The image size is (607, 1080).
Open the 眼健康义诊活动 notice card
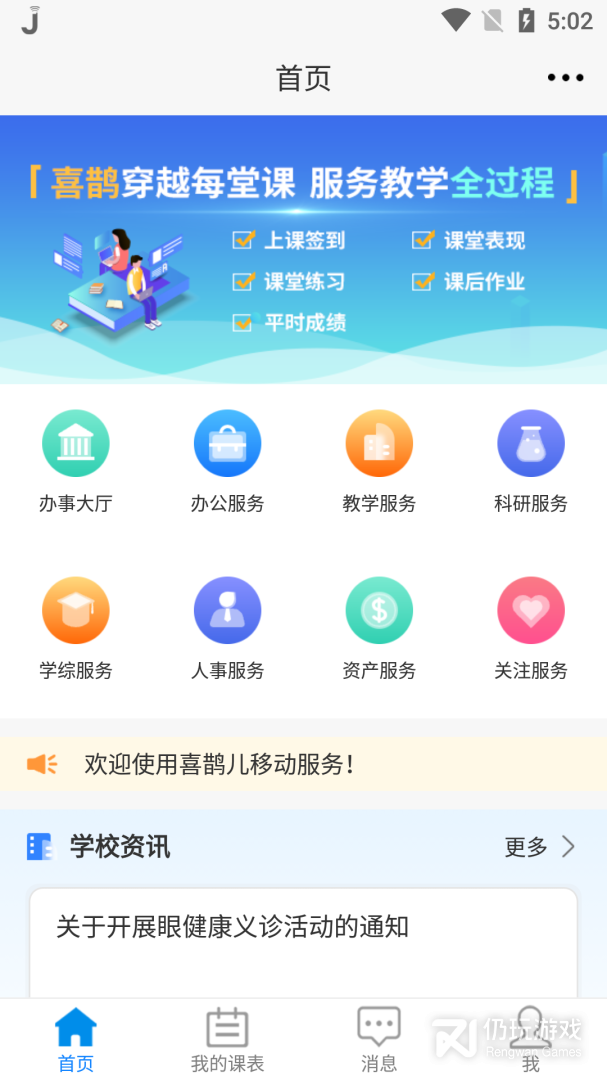303,940
